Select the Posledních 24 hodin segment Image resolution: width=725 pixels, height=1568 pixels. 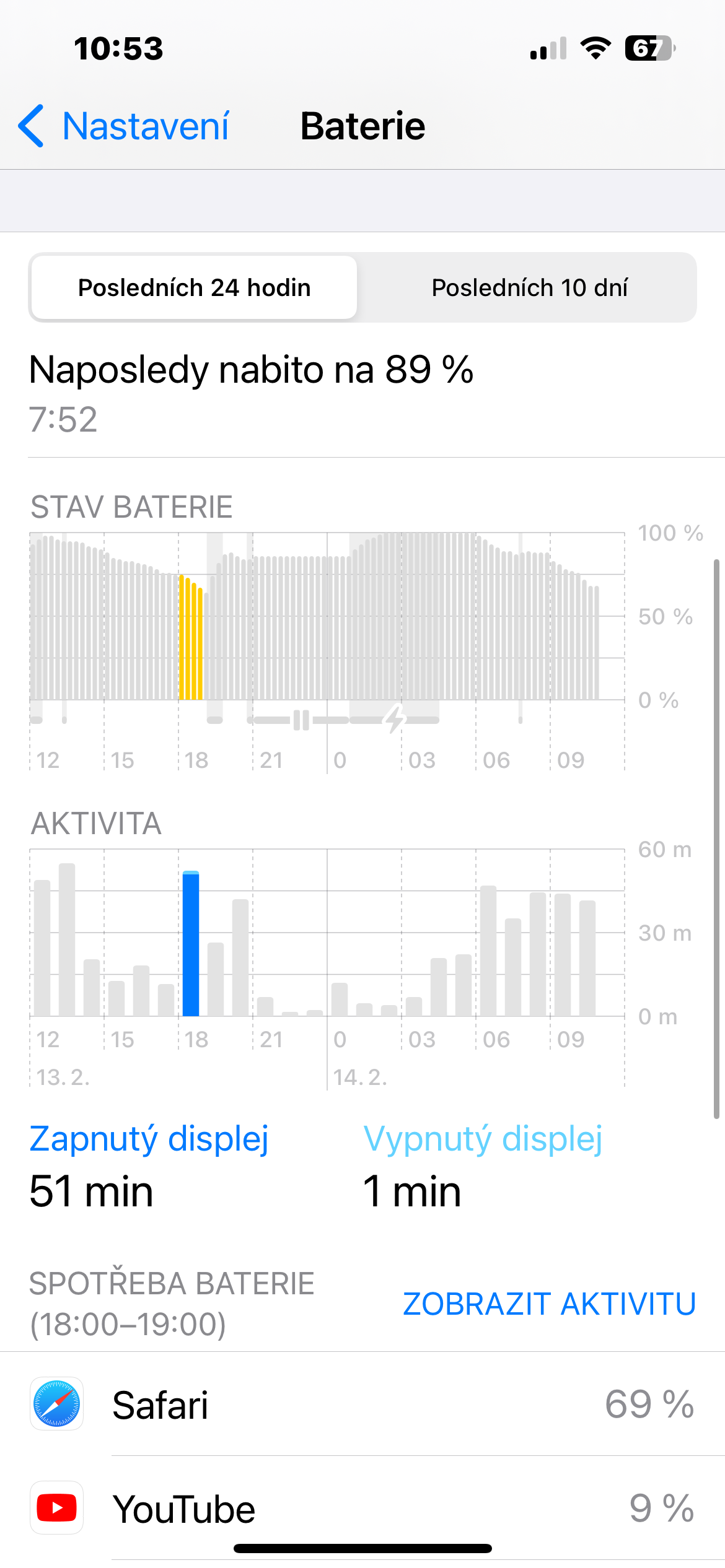coord(194,288)
